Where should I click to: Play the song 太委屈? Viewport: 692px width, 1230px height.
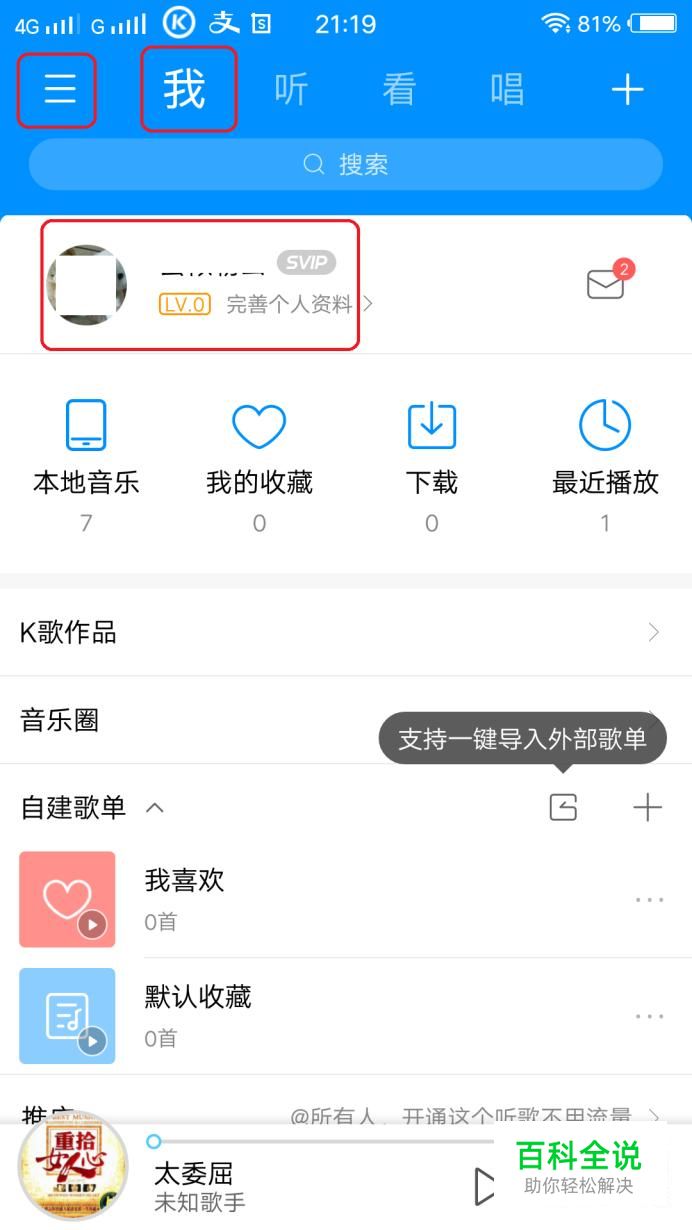coord(485,1186)
